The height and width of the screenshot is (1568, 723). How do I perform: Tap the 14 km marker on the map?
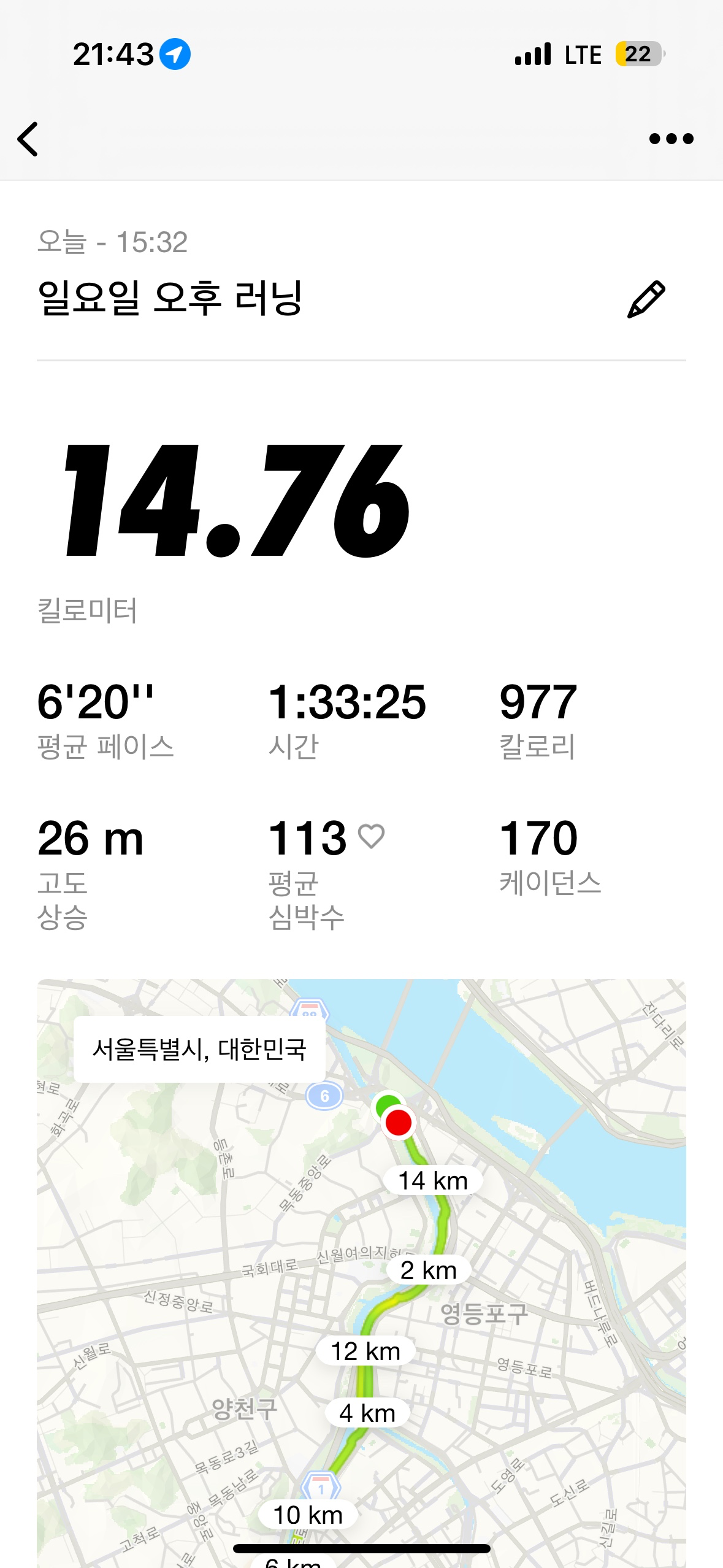[433, 1181]
